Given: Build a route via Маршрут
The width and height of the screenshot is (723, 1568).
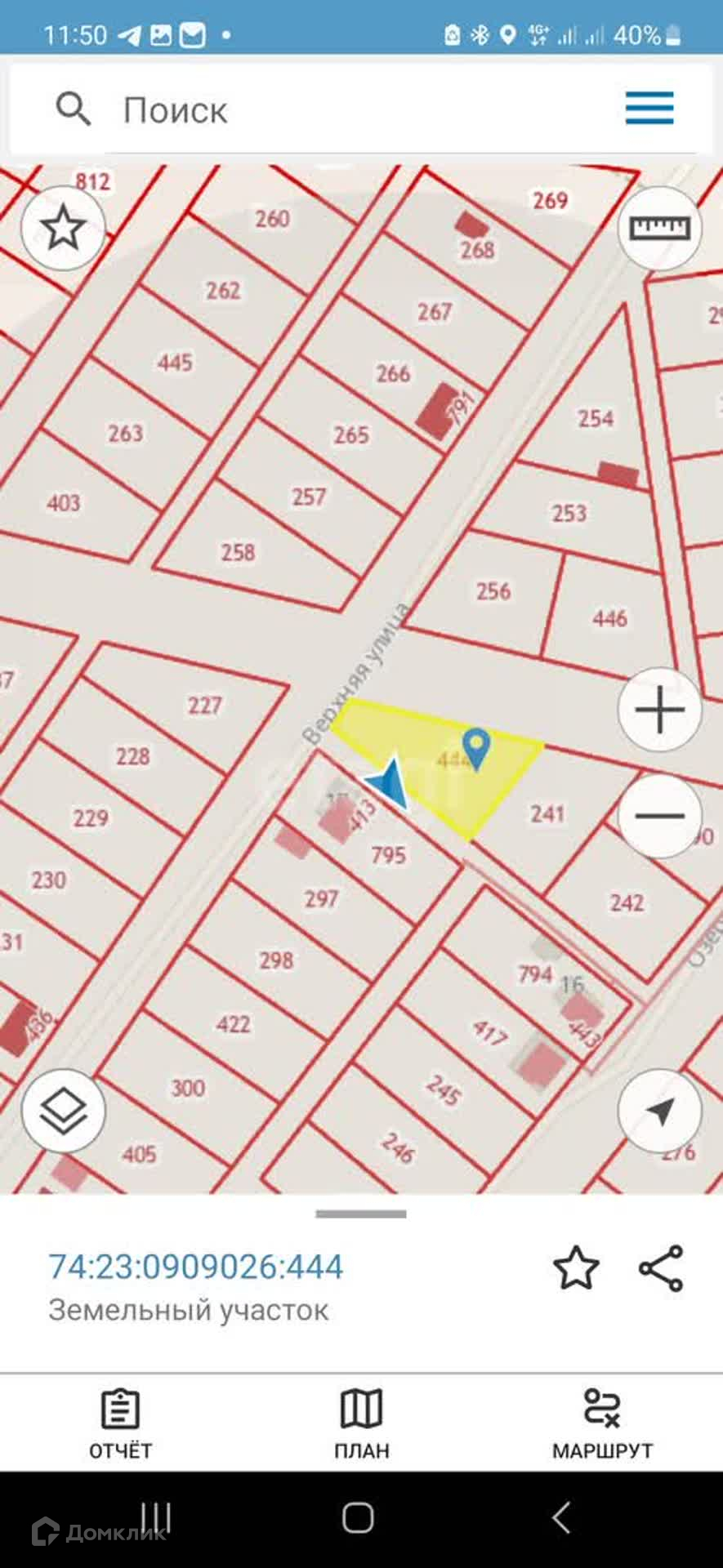Looking at the screenshot, I should tap(602, 1423).
